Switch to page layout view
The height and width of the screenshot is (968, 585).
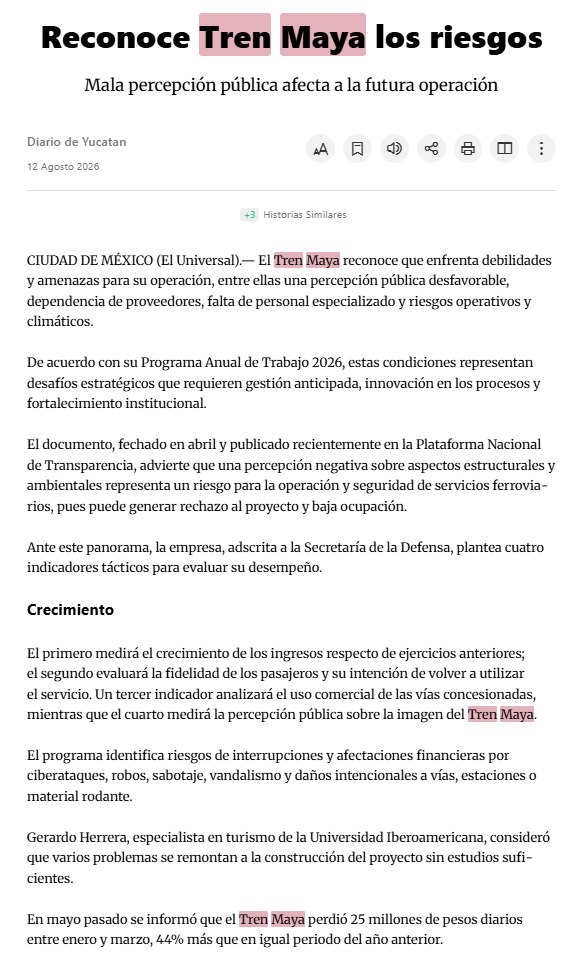(x=505, y=149)
